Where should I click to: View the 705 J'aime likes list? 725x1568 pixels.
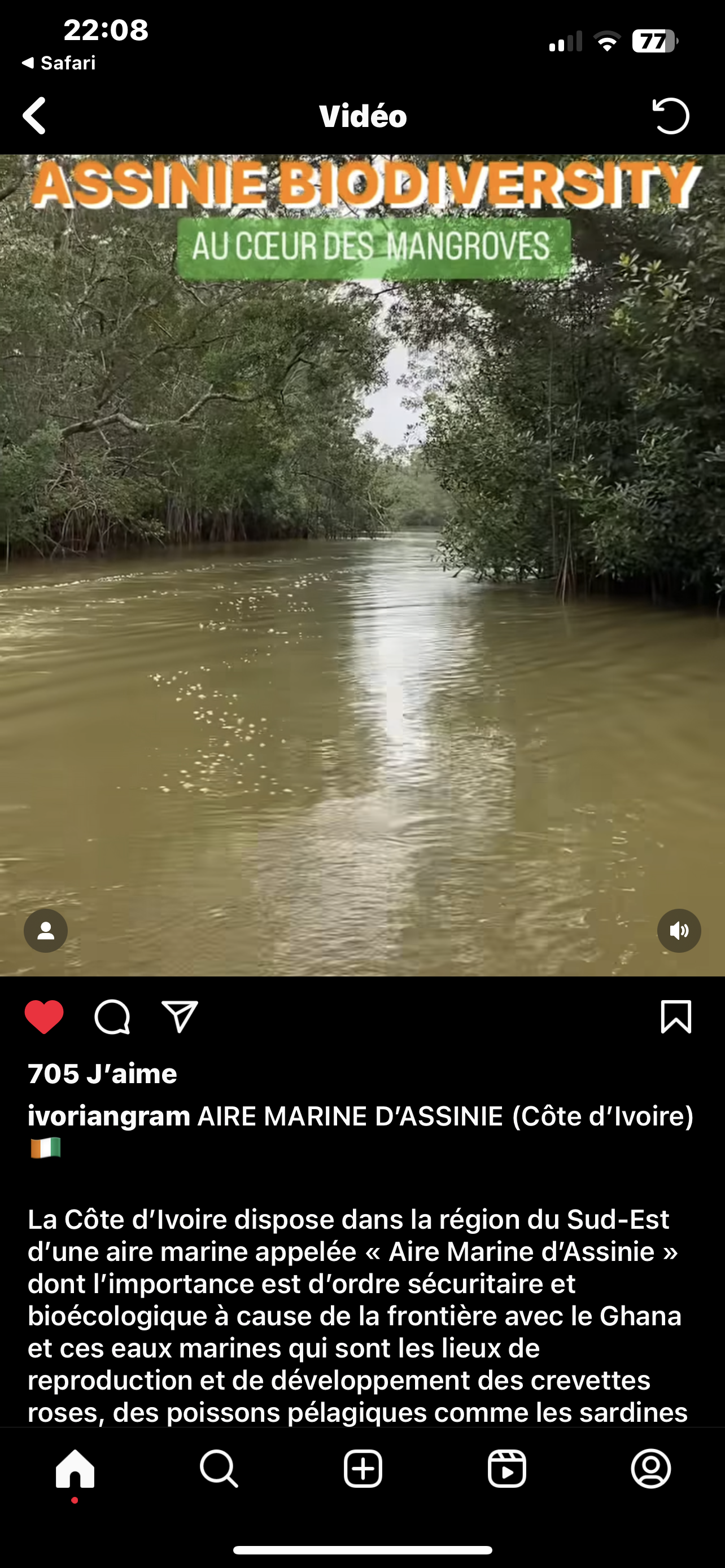click(x=102, y=1074)
